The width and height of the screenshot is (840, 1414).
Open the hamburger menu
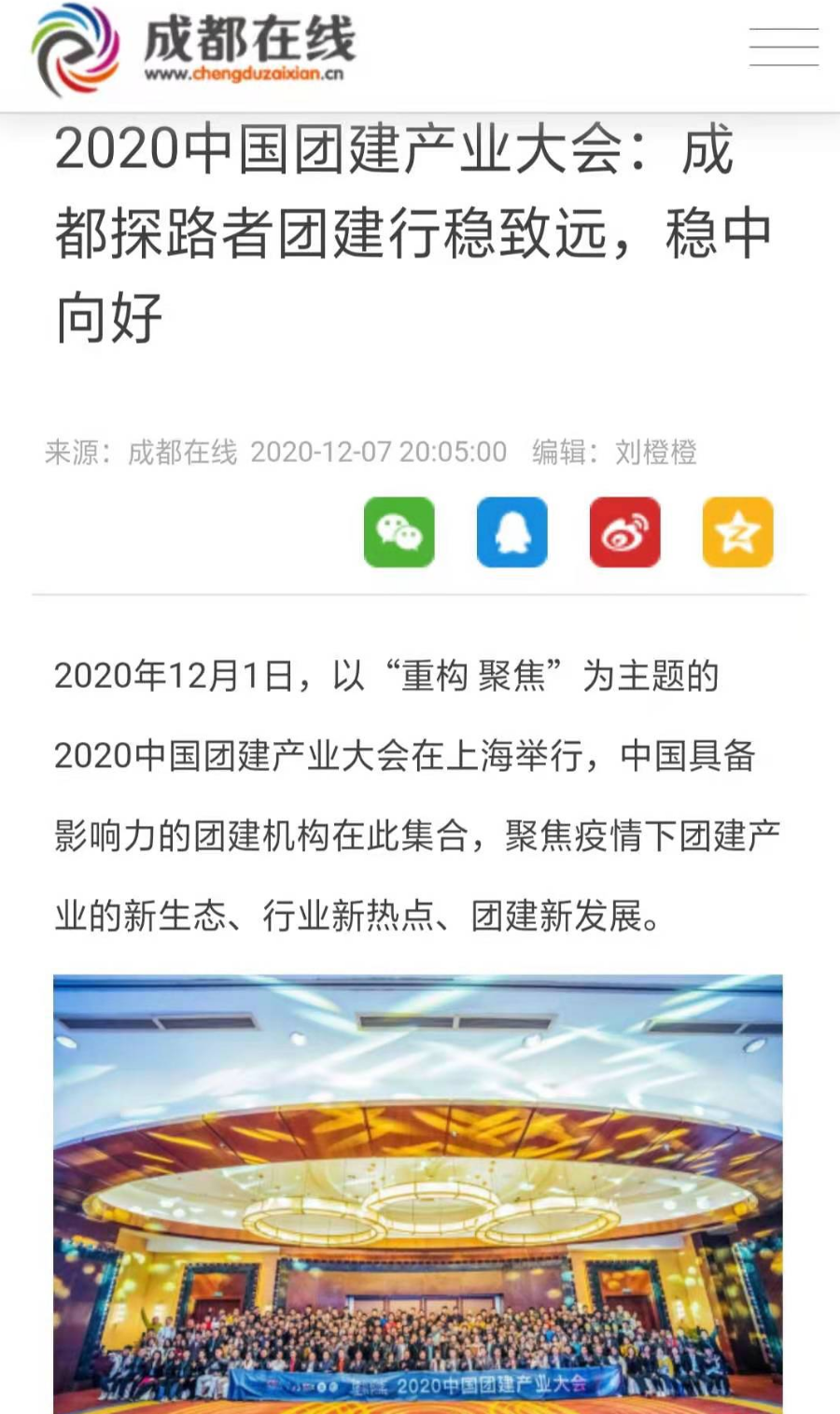(784, 47)
